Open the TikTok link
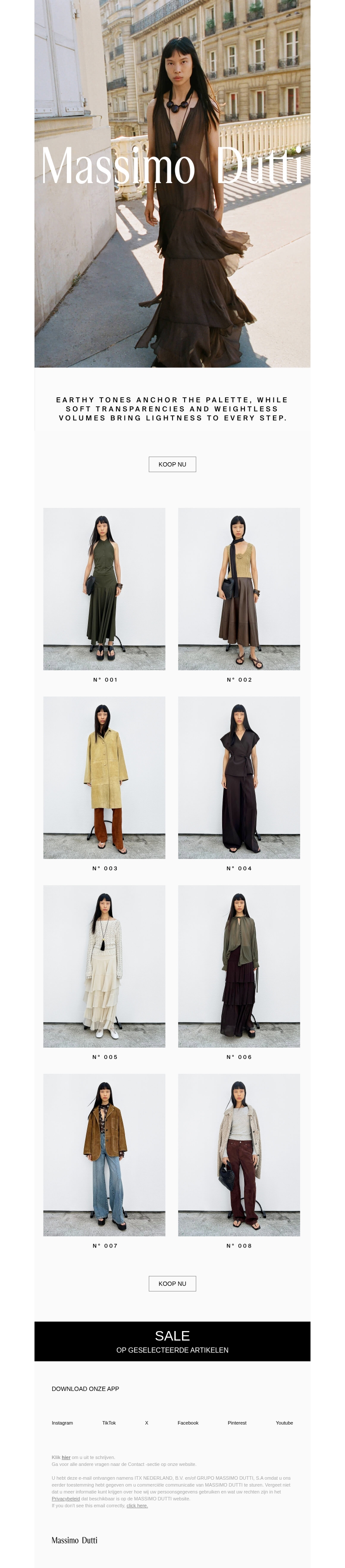 pos(109,1422)
